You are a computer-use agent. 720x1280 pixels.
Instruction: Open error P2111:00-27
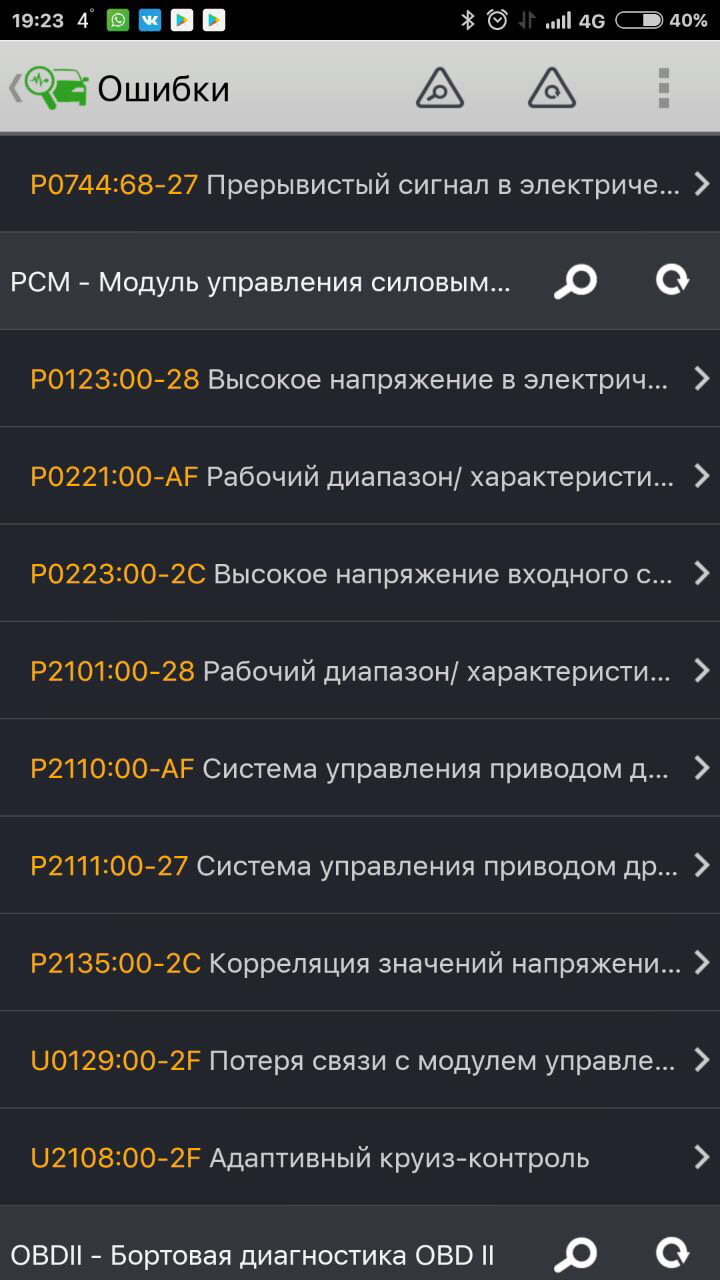[x=360, y=865]
